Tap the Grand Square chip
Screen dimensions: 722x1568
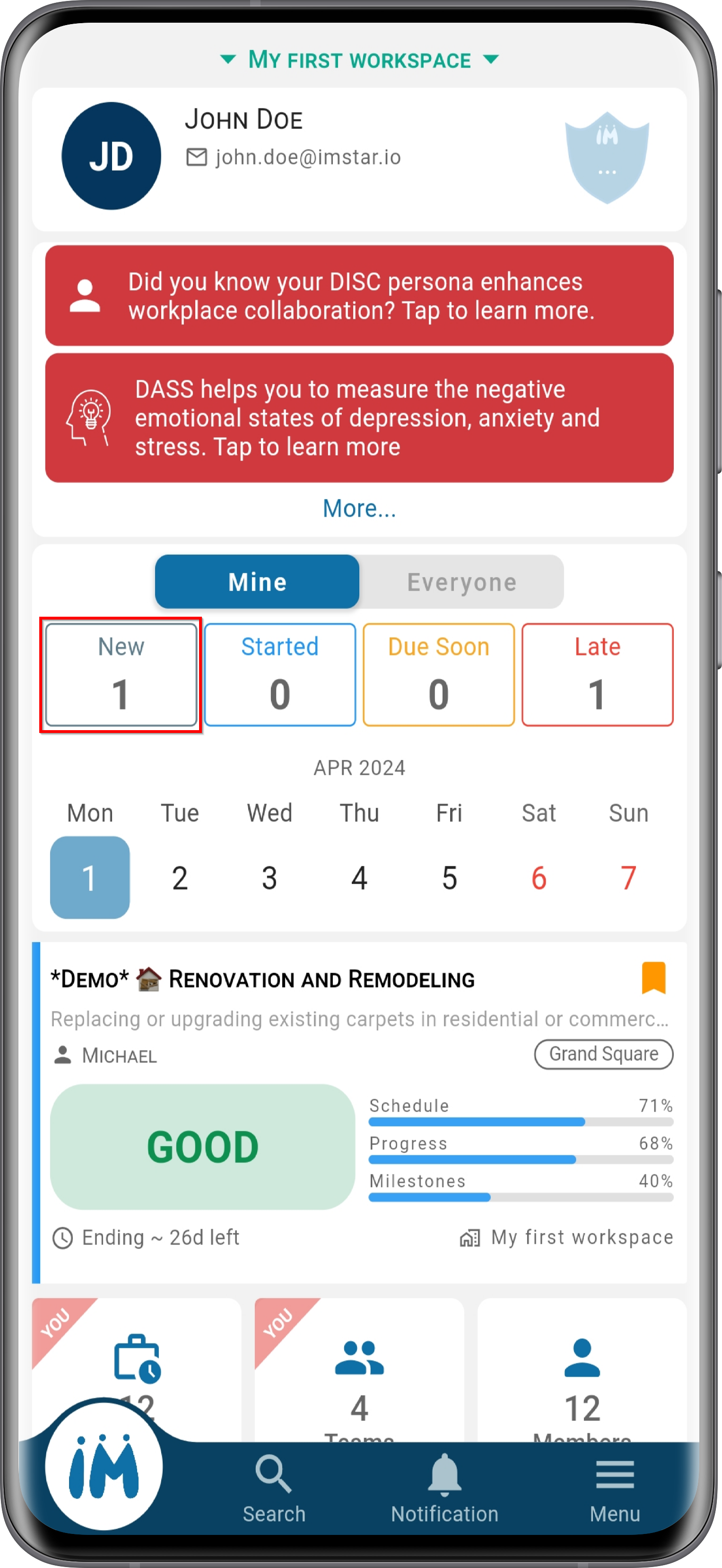click(604, 1054)
